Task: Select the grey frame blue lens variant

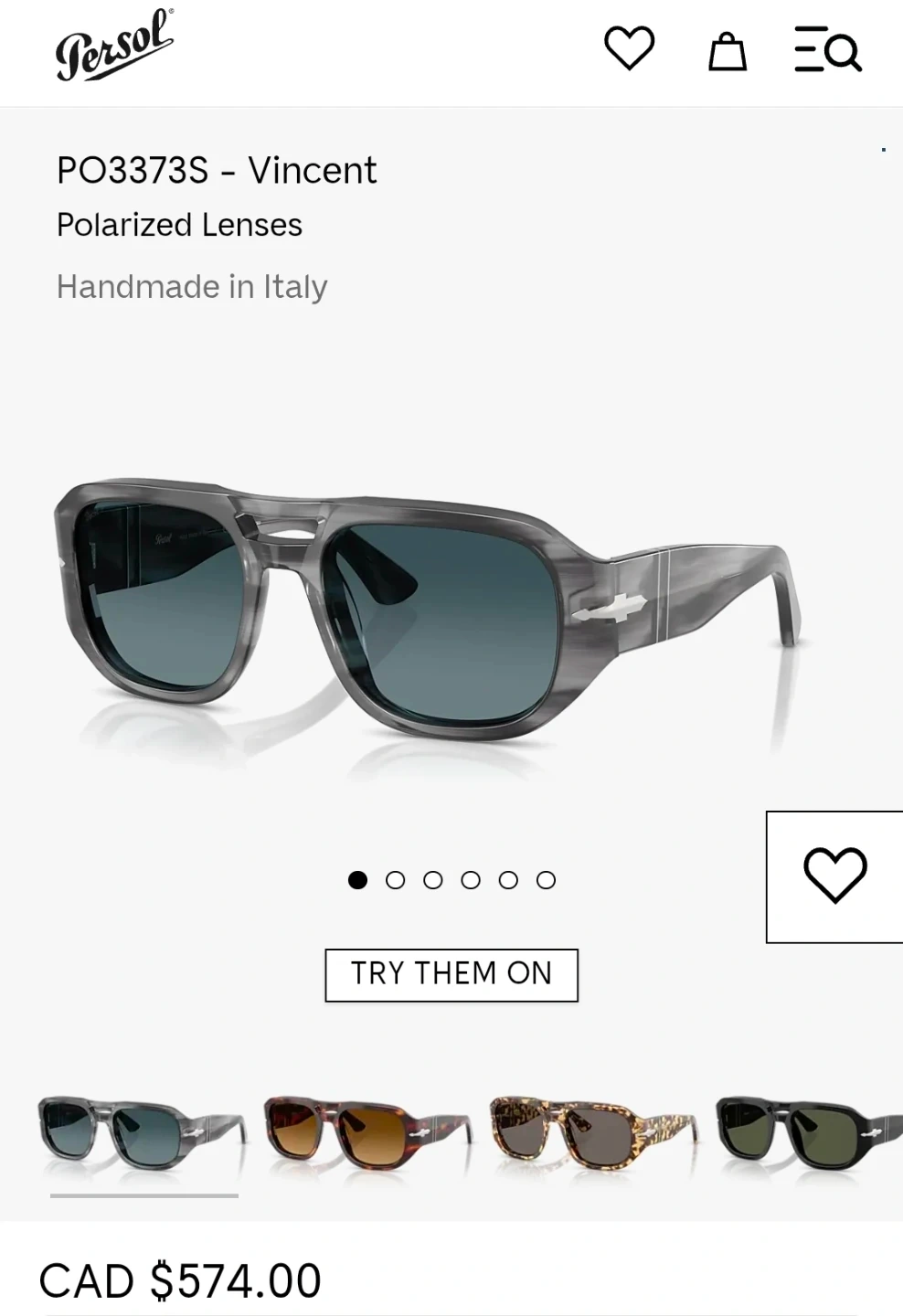Action: [143, 1133]
